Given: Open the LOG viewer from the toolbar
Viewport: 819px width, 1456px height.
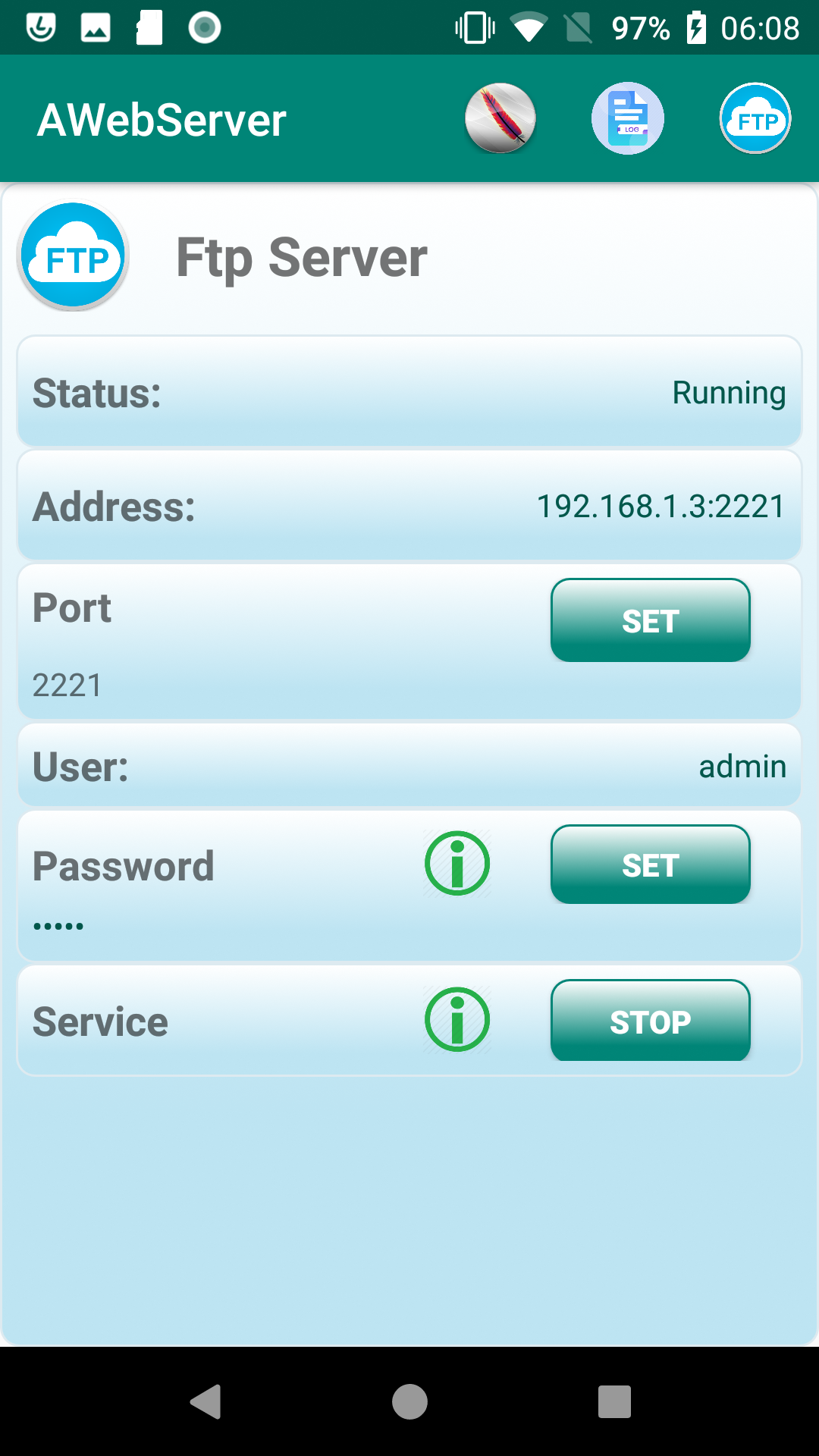Looking at the screenshot, I should tap(627, 118).
